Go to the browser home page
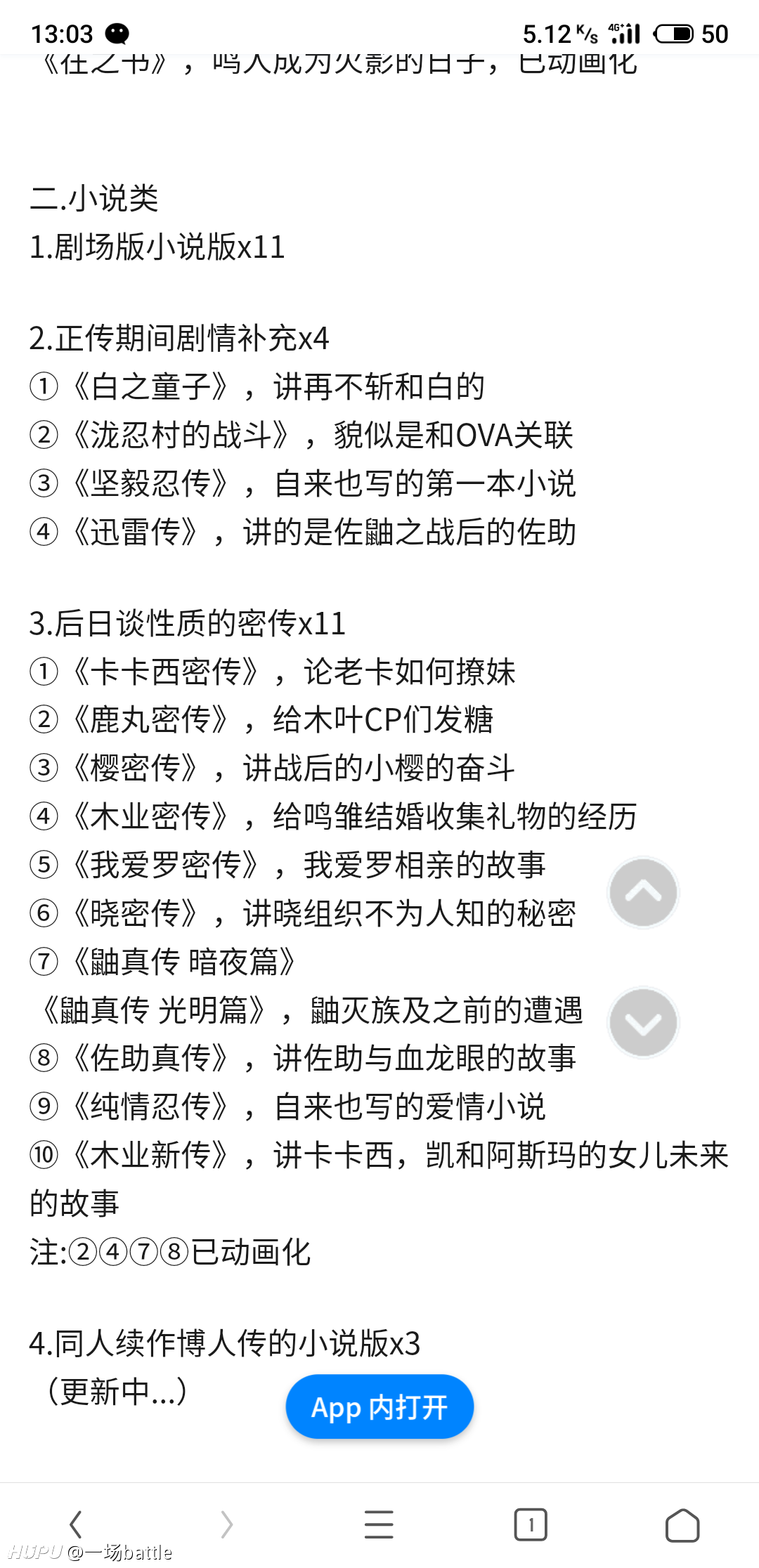Image resolution: width=759 pixels, height=1568 pixels. (x=682, y=1524)
